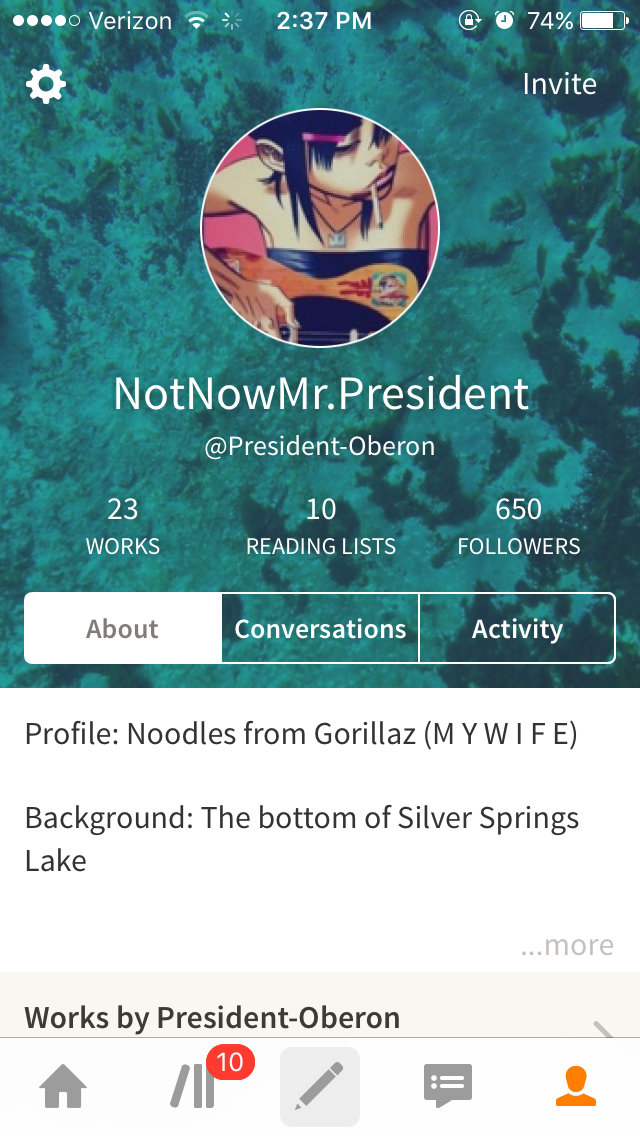
Task: Tap the Invite button
Action: tap(559, 84)
